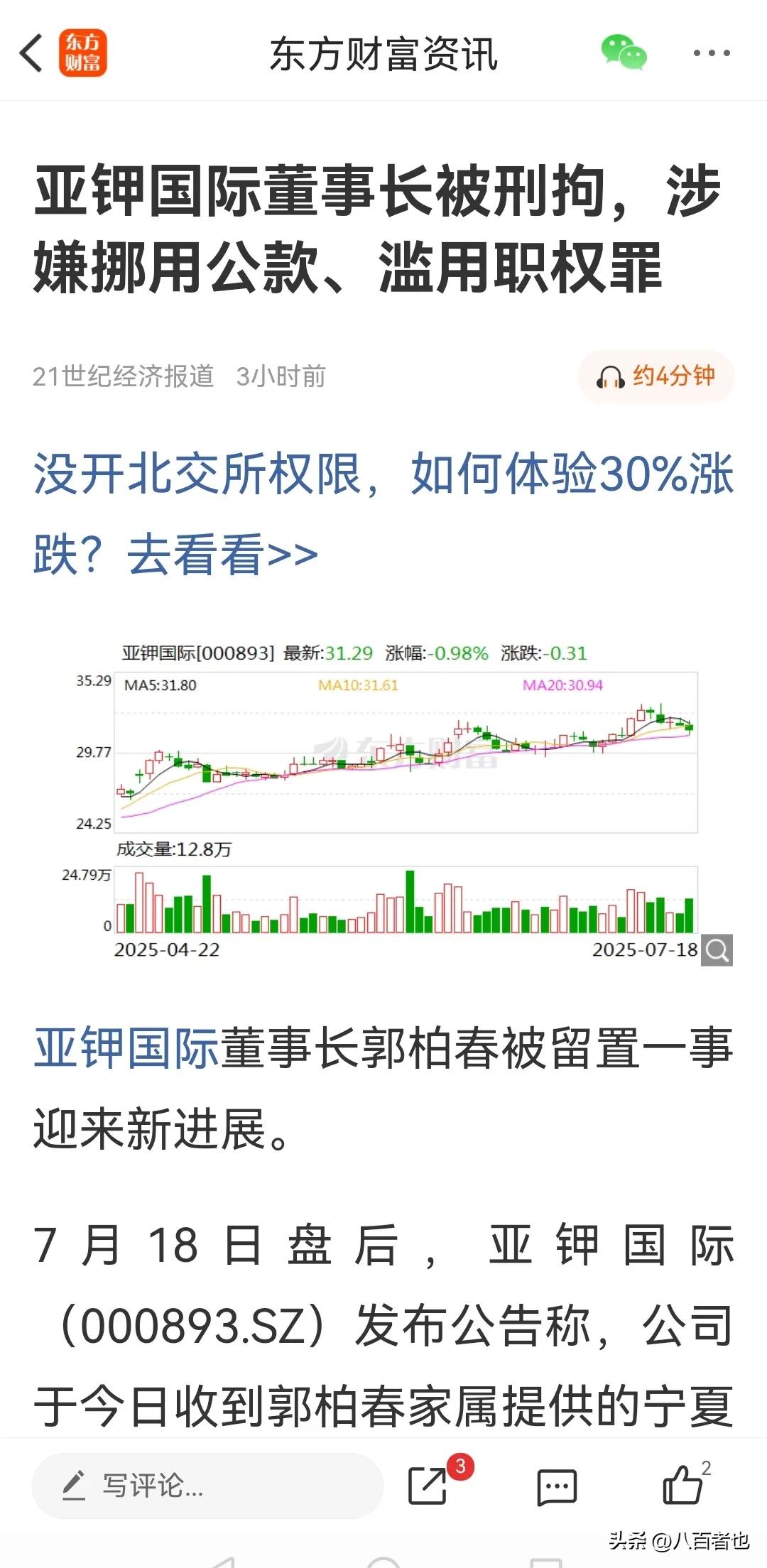The image size is (767, 1568).
Task: Tap the forward icon showing red badge 3
Action: pyautogui.click(x=427, y=1488)
